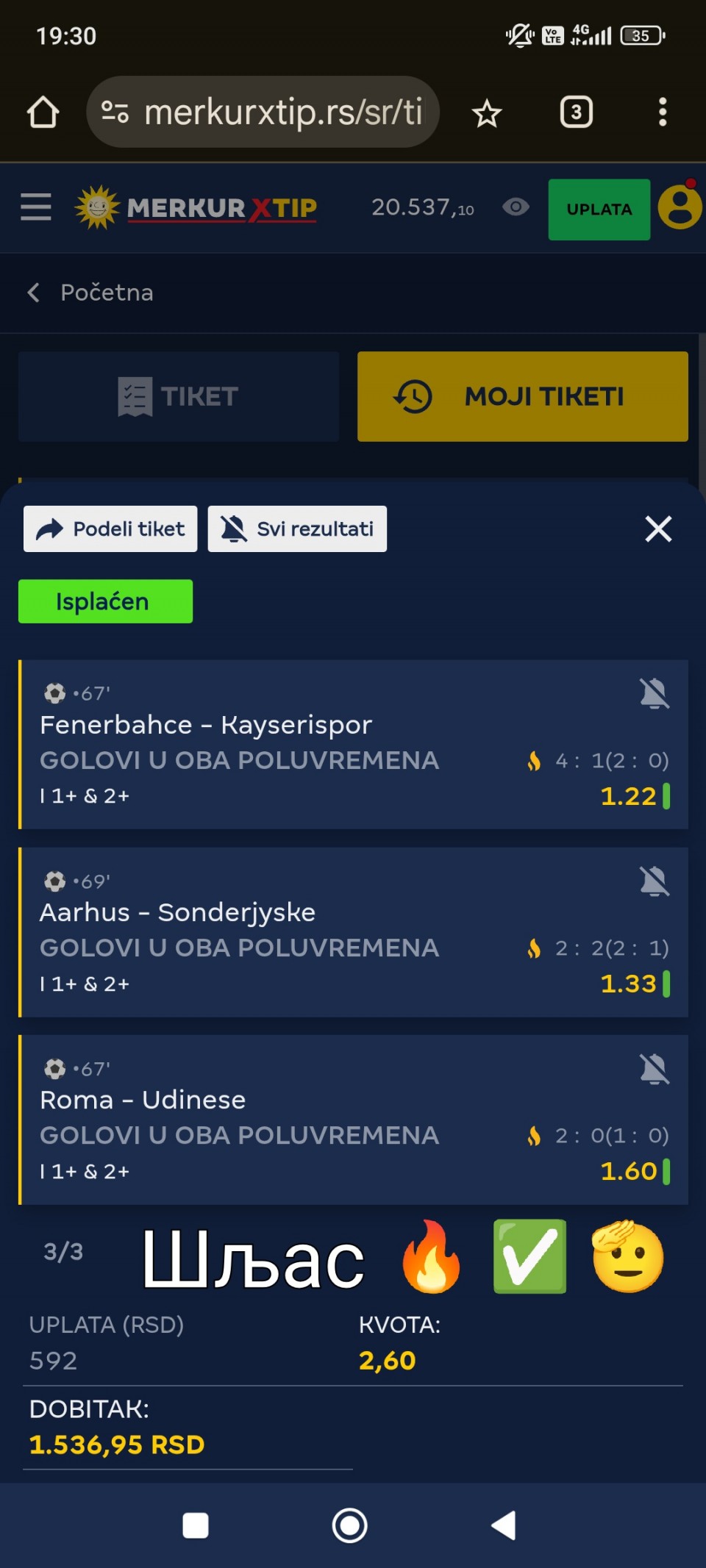The width and height of the screenshot is (706, 1568).
Task: Toggle notification bell for Aarhus – Sonderjyske
Action: click(654, 881)
